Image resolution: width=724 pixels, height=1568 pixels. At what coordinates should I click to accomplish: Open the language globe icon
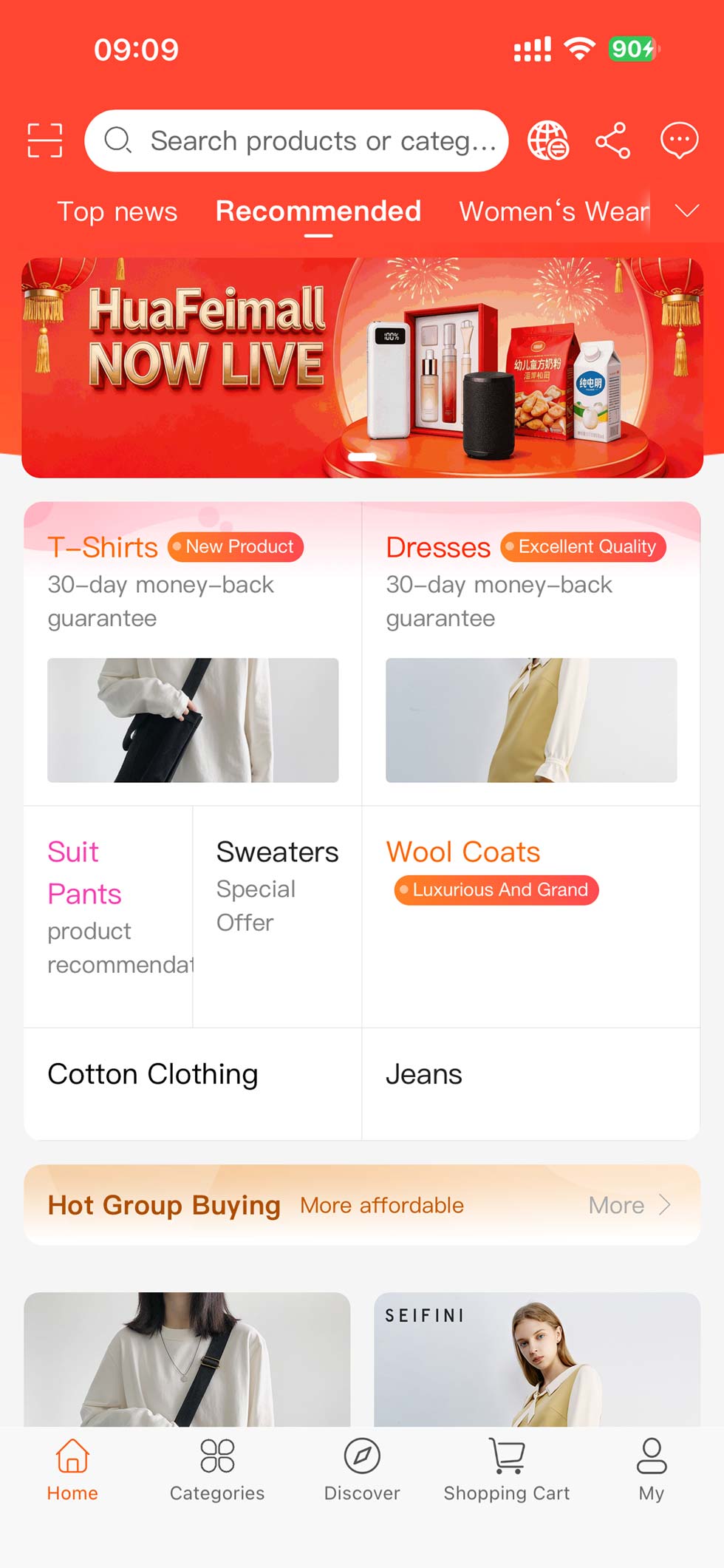[547, 140]
